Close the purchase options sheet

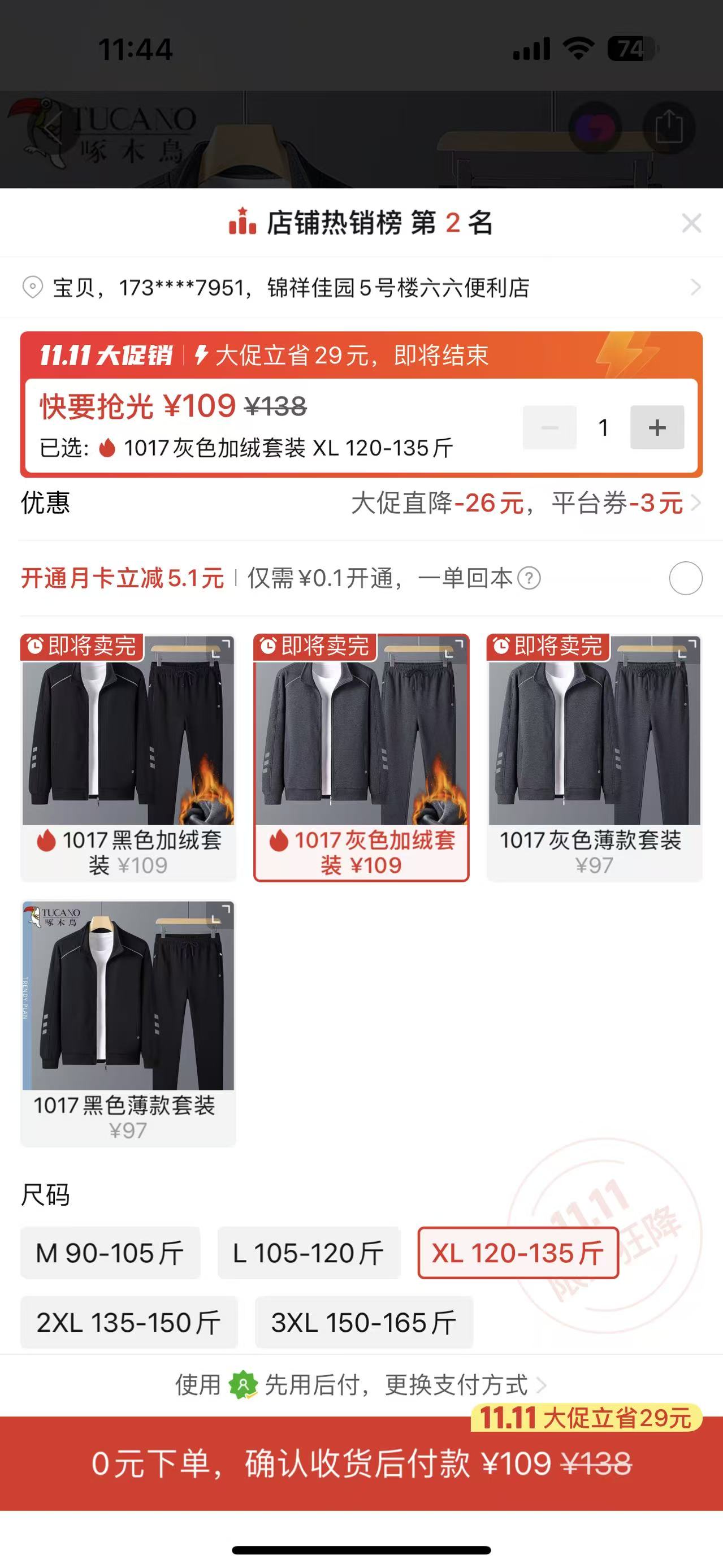(691, 223)
